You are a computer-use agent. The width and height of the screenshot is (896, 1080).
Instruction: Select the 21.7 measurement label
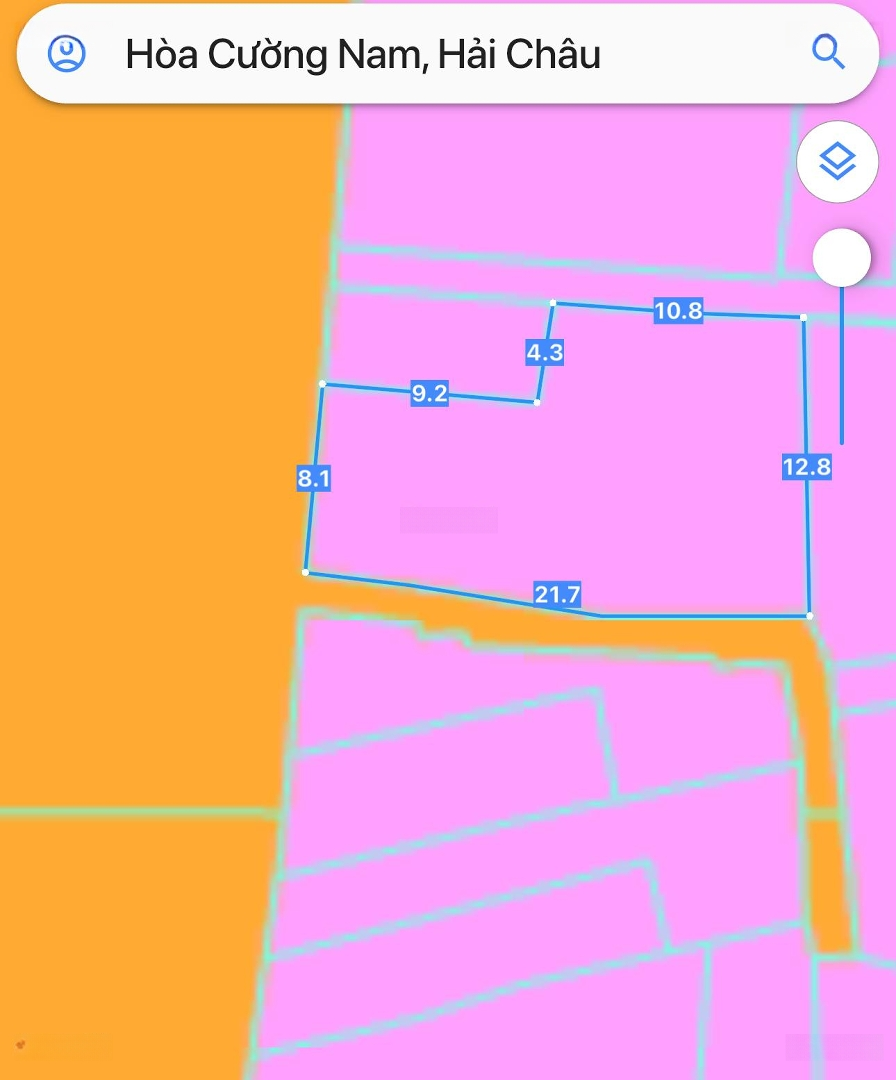(x=557, y=595)
